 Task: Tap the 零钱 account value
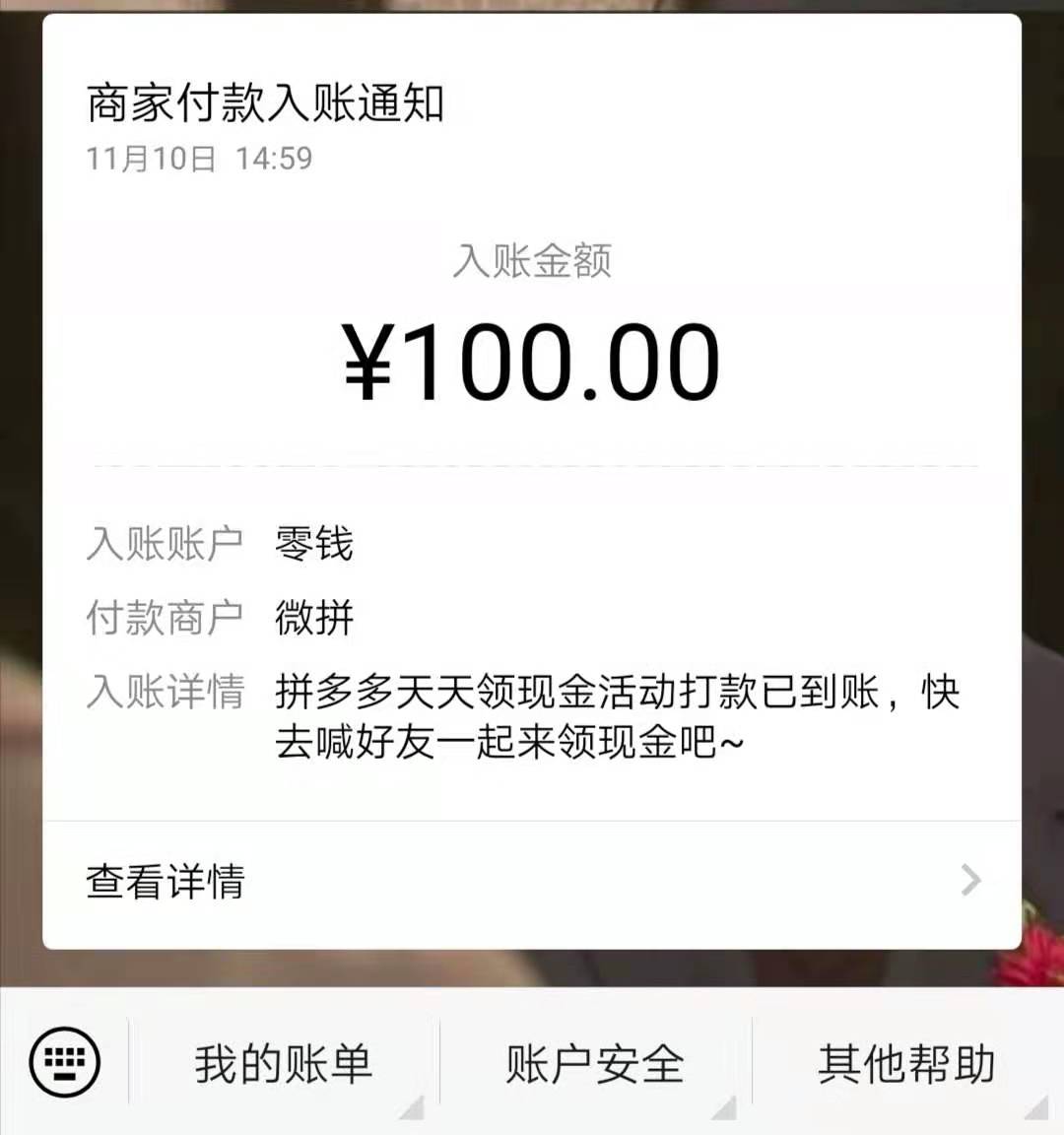(x=315, y=545)
